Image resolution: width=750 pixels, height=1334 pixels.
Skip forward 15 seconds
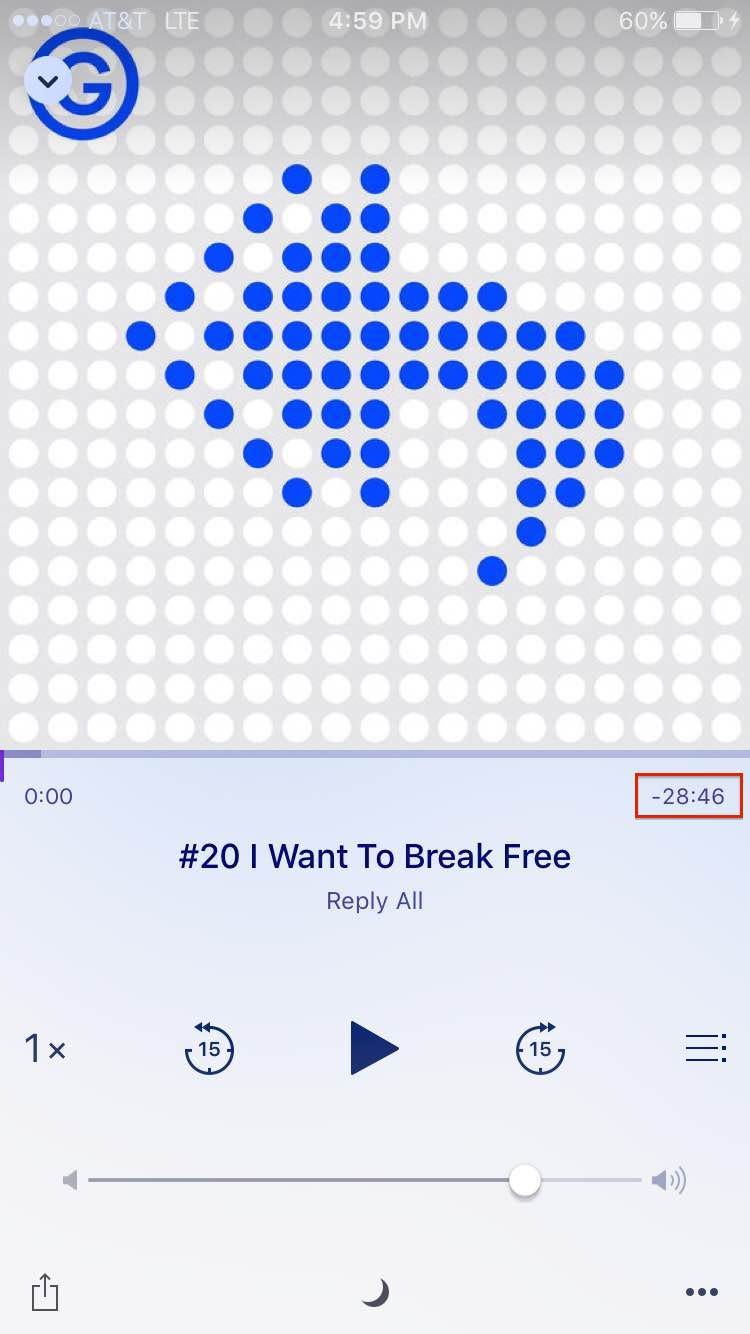tap(540, 1048)
